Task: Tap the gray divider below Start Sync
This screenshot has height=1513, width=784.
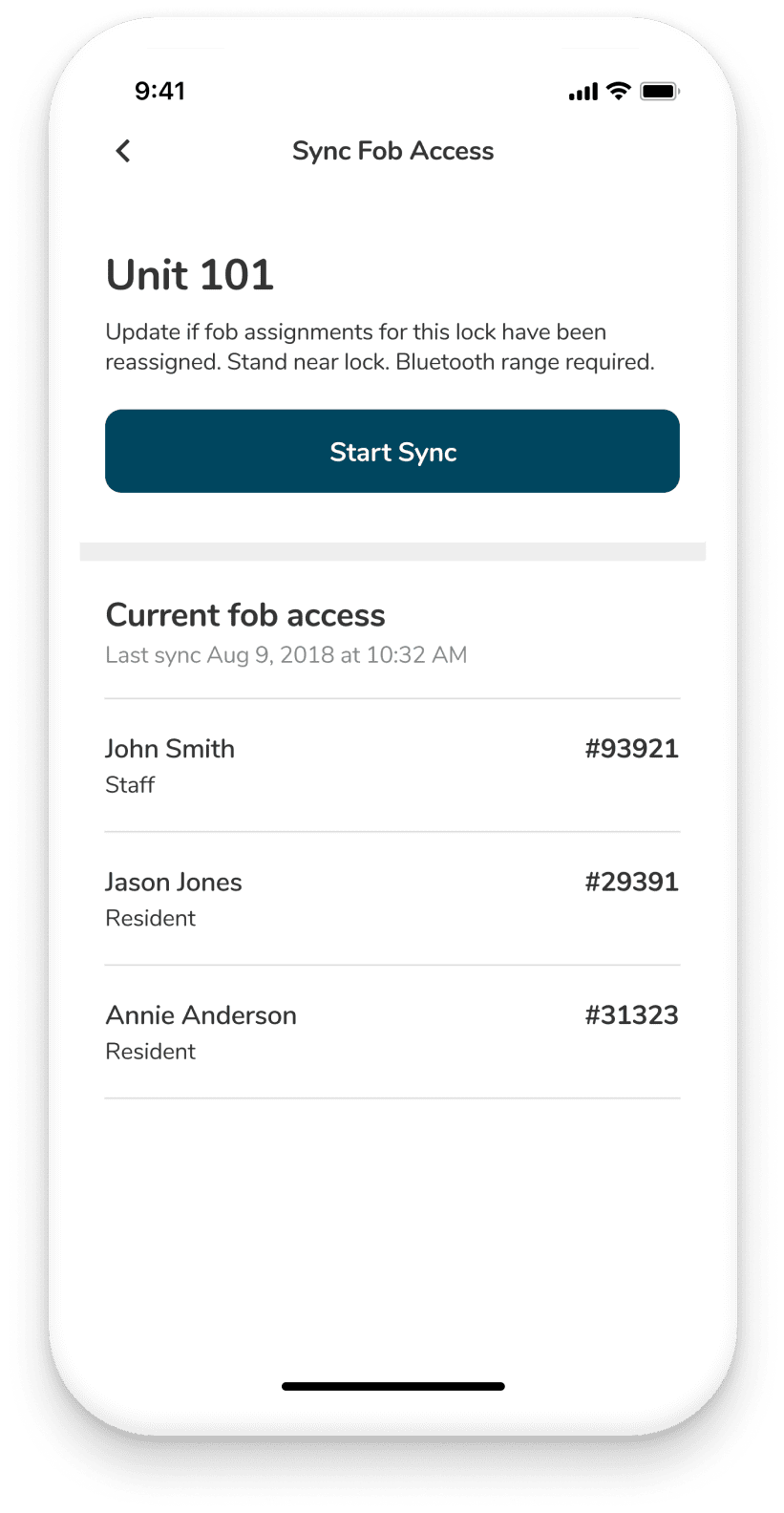Action: click(392, 550)
